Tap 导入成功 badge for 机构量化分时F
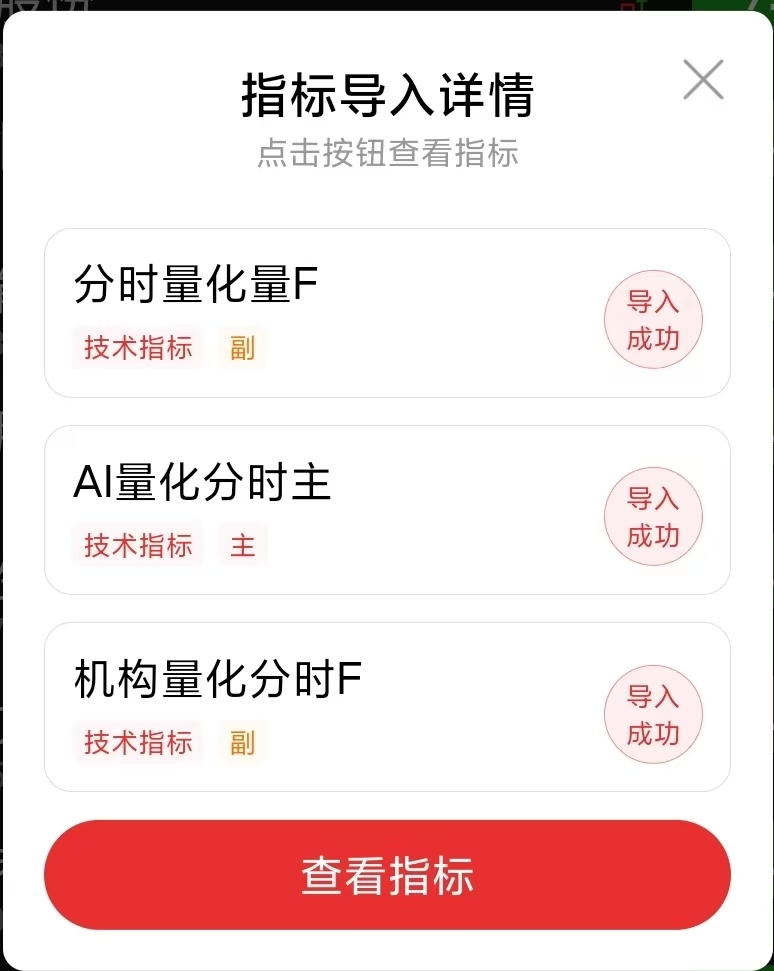The height and width of the screenshot is (971, 774). click(x=653, y=715)
